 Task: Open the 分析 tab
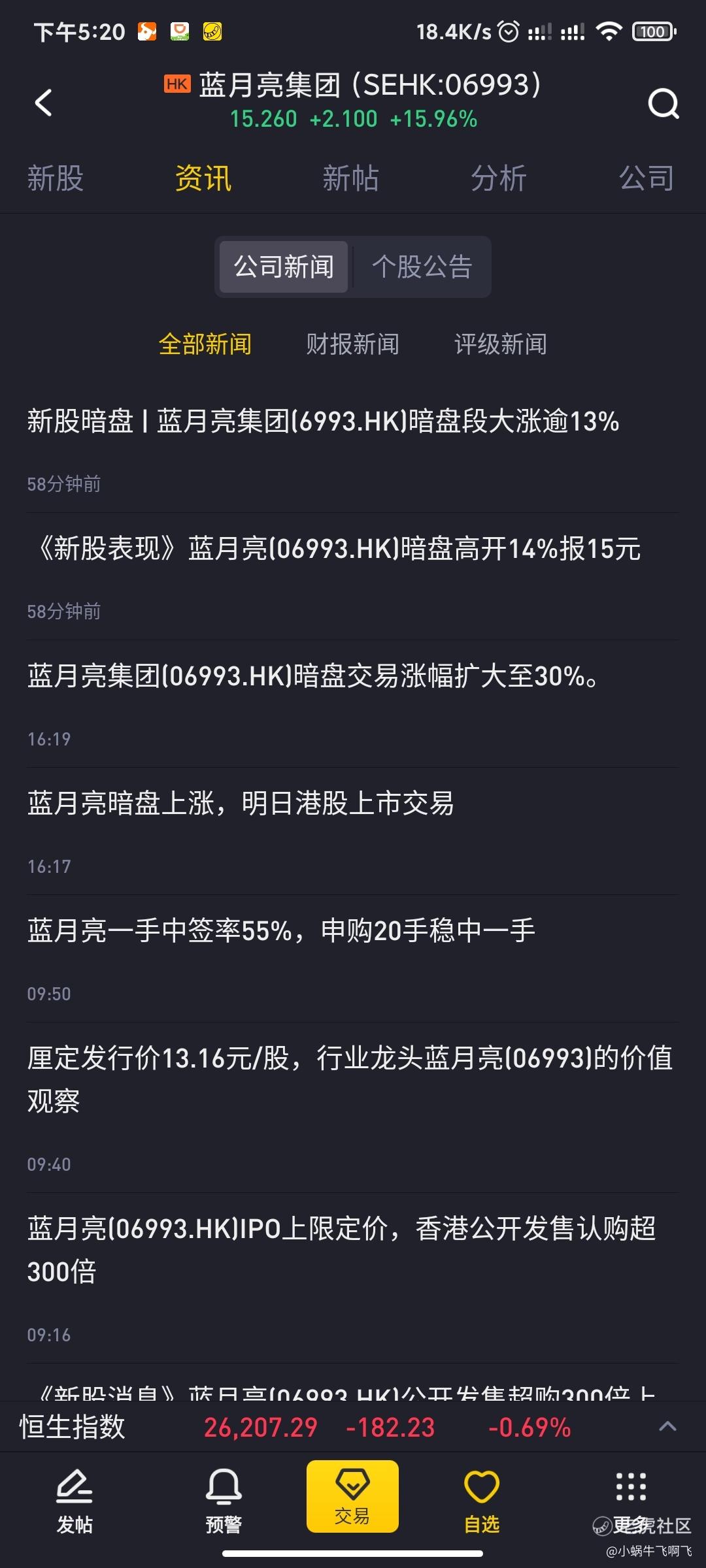click(499, 178)
